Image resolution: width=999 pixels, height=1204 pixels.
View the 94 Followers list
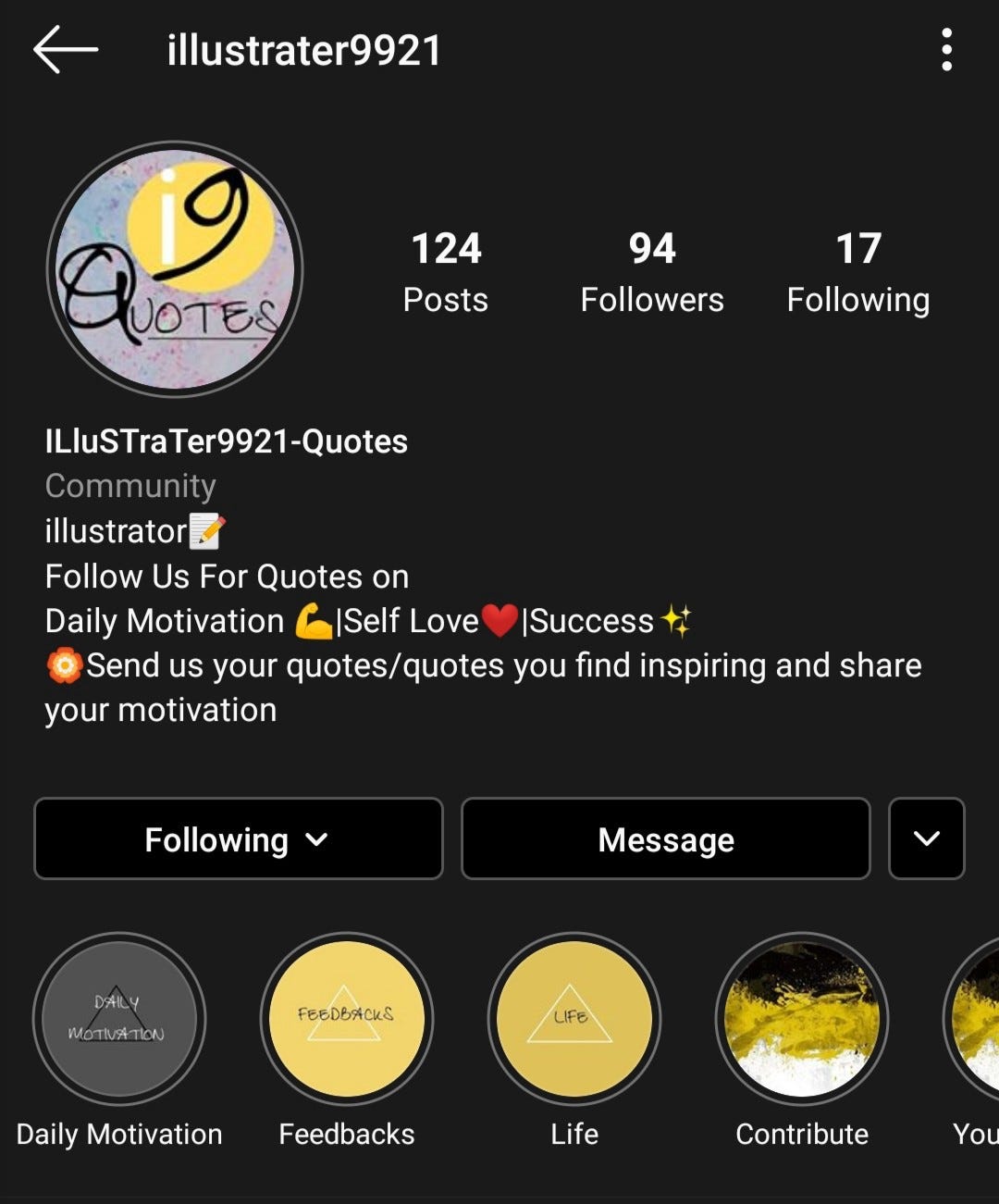coord(652,272)
